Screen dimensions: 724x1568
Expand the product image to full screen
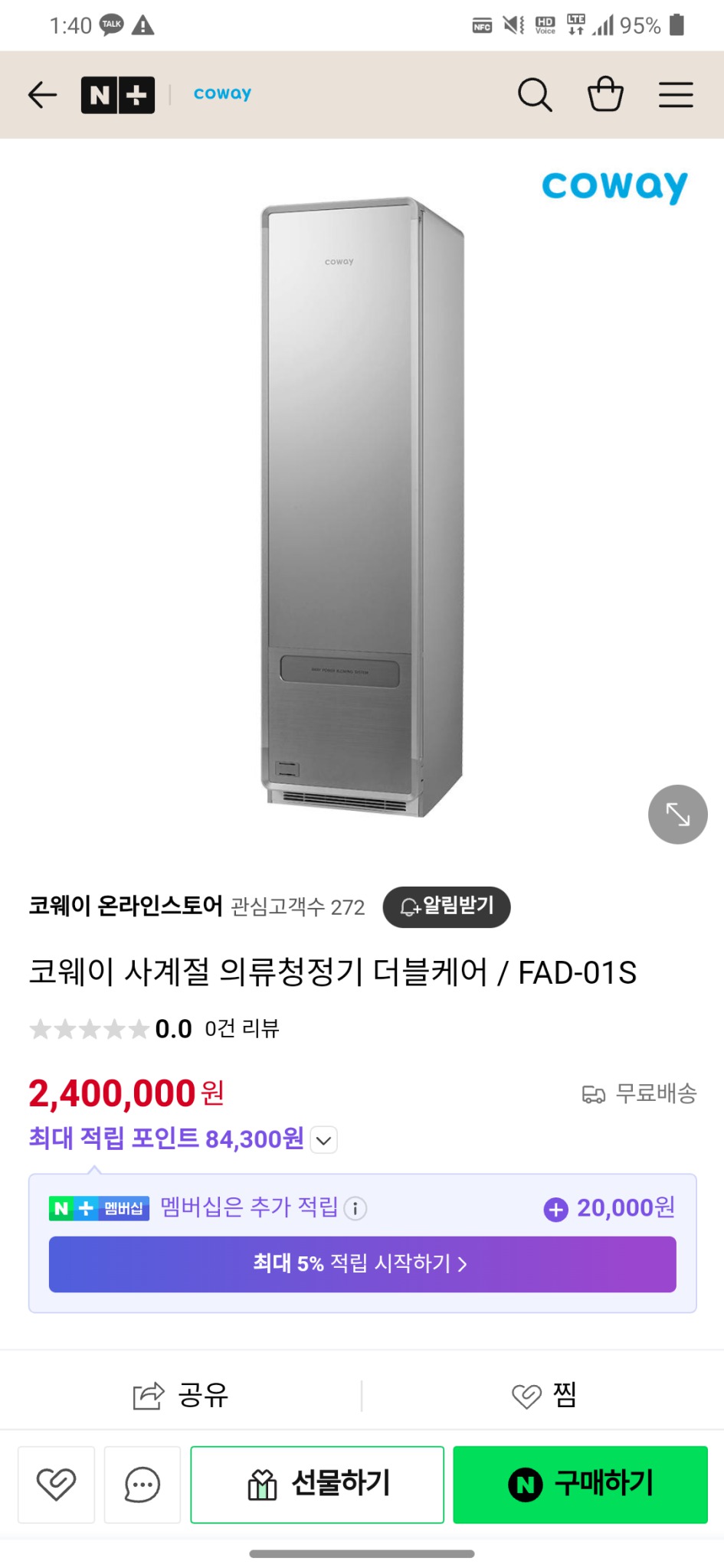[677, 815]
